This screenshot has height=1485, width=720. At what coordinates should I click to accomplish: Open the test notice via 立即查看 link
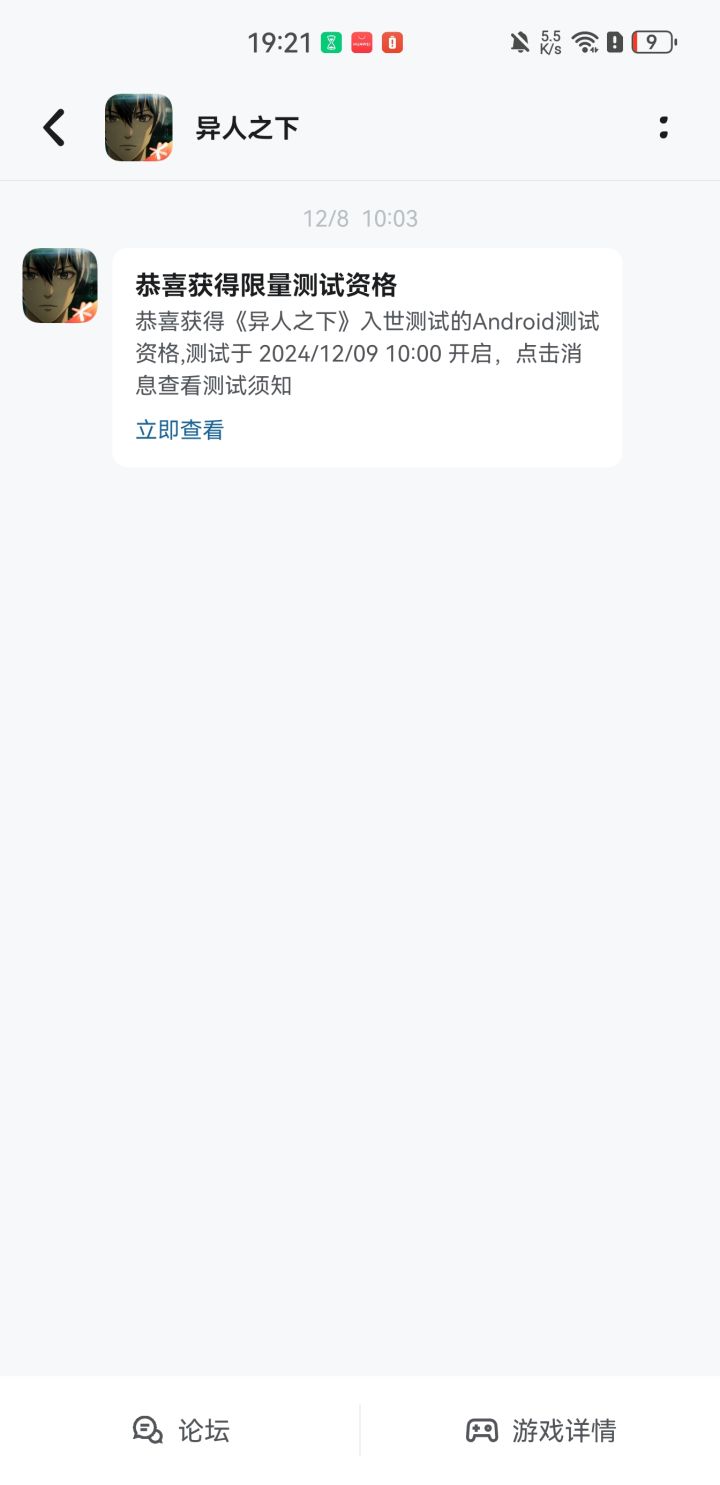178,429
